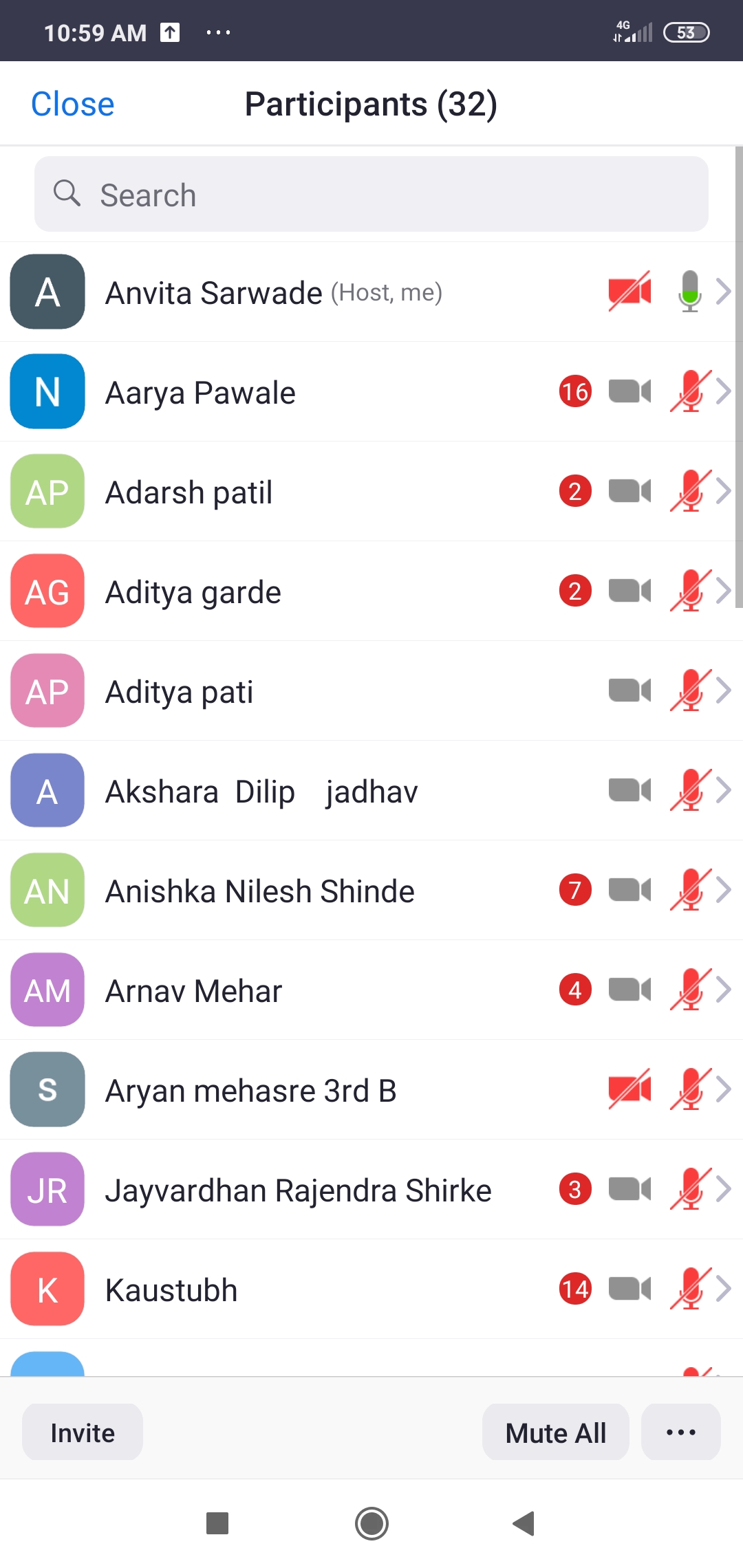The height and width of the screenshot is (1568, 743).
Task: Select Adarsh patil from the list
Action: point(371,491)
